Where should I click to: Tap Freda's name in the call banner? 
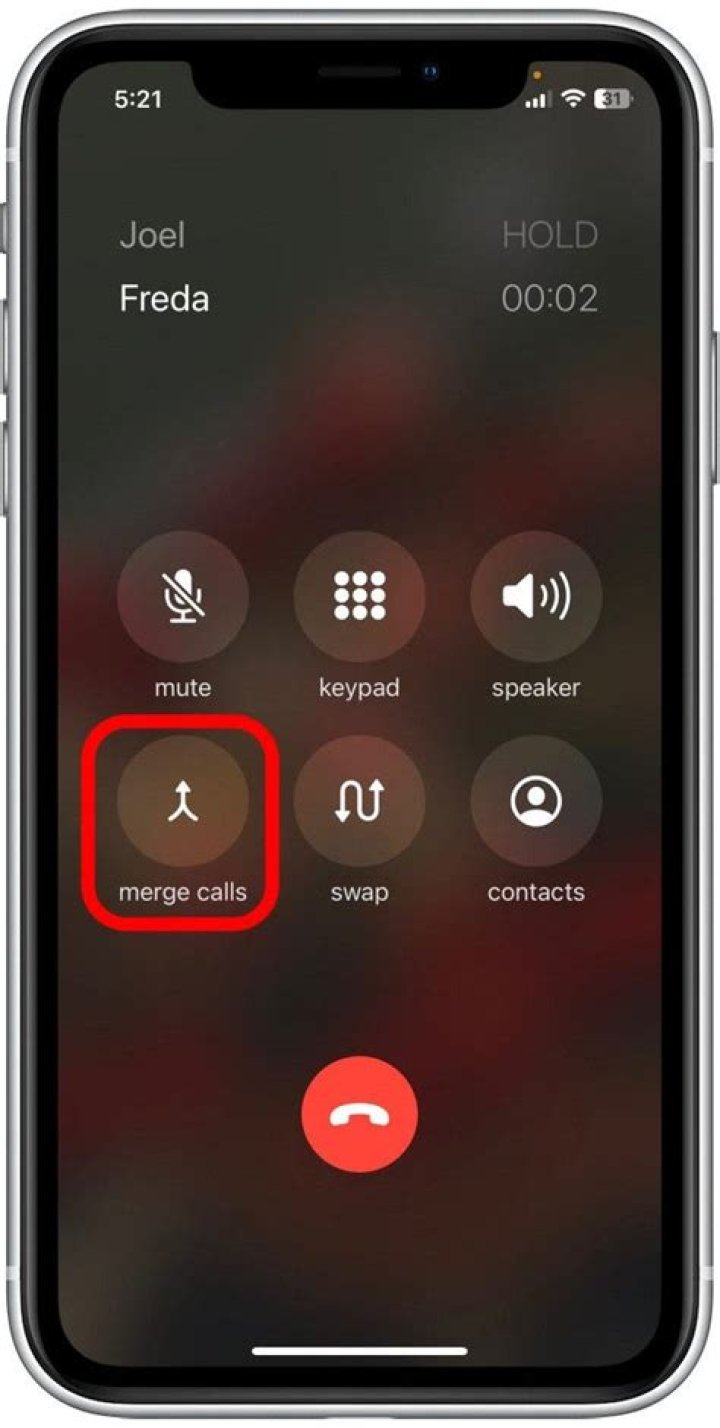[163, 299]
